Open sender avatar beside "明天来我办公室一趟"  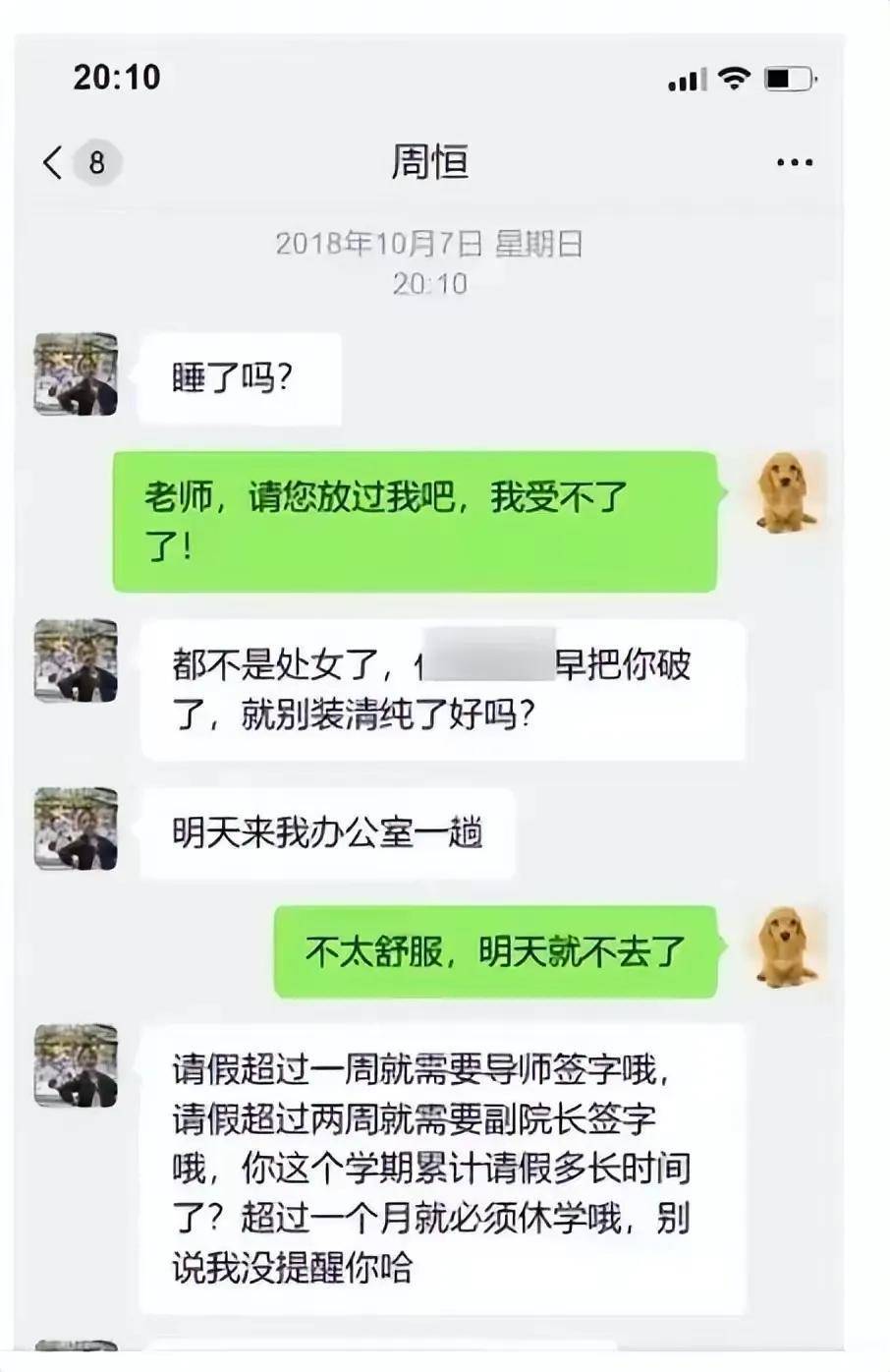click(76, 829)
